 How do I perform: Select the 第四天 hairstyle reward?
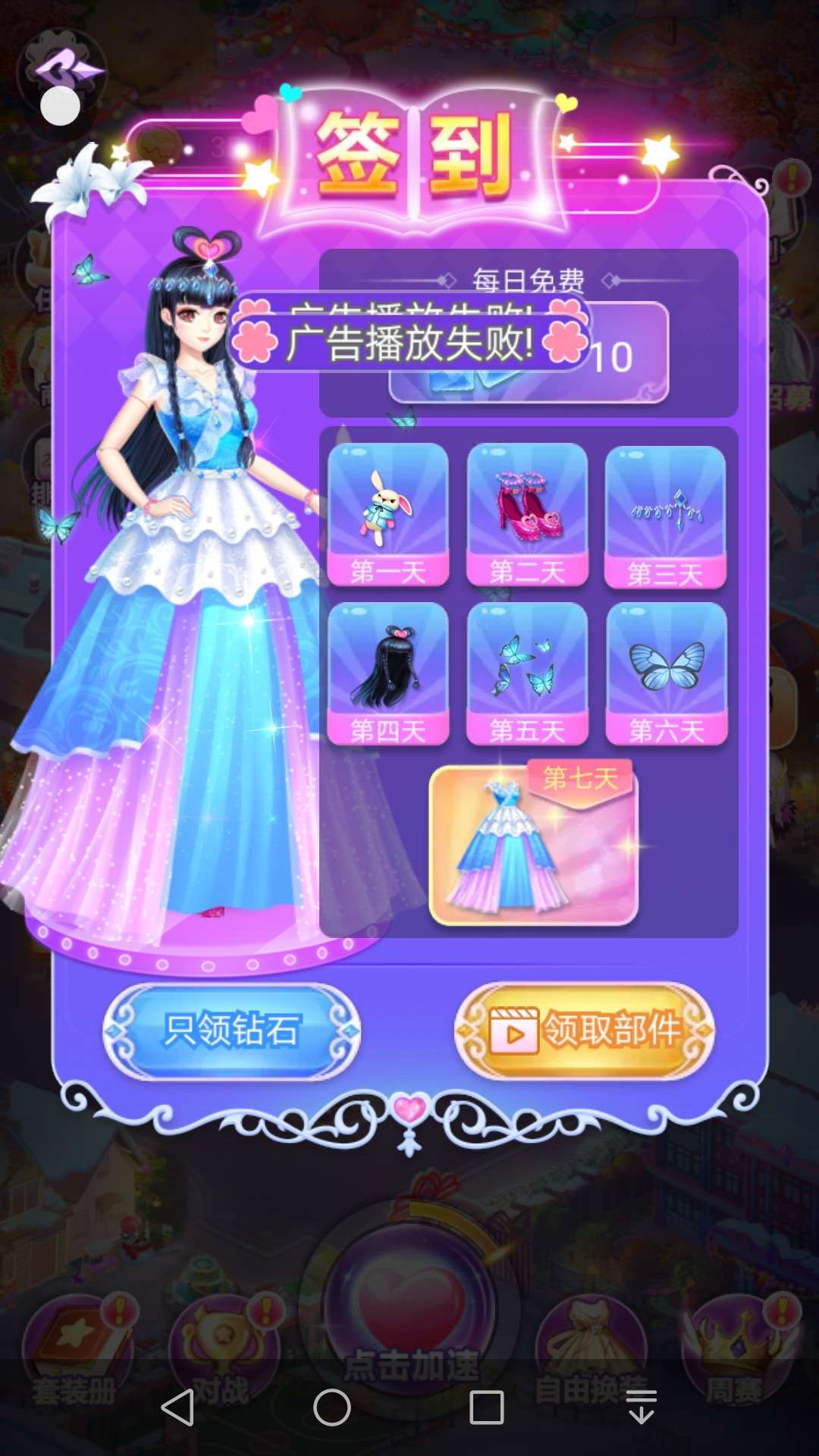[388, 674]
